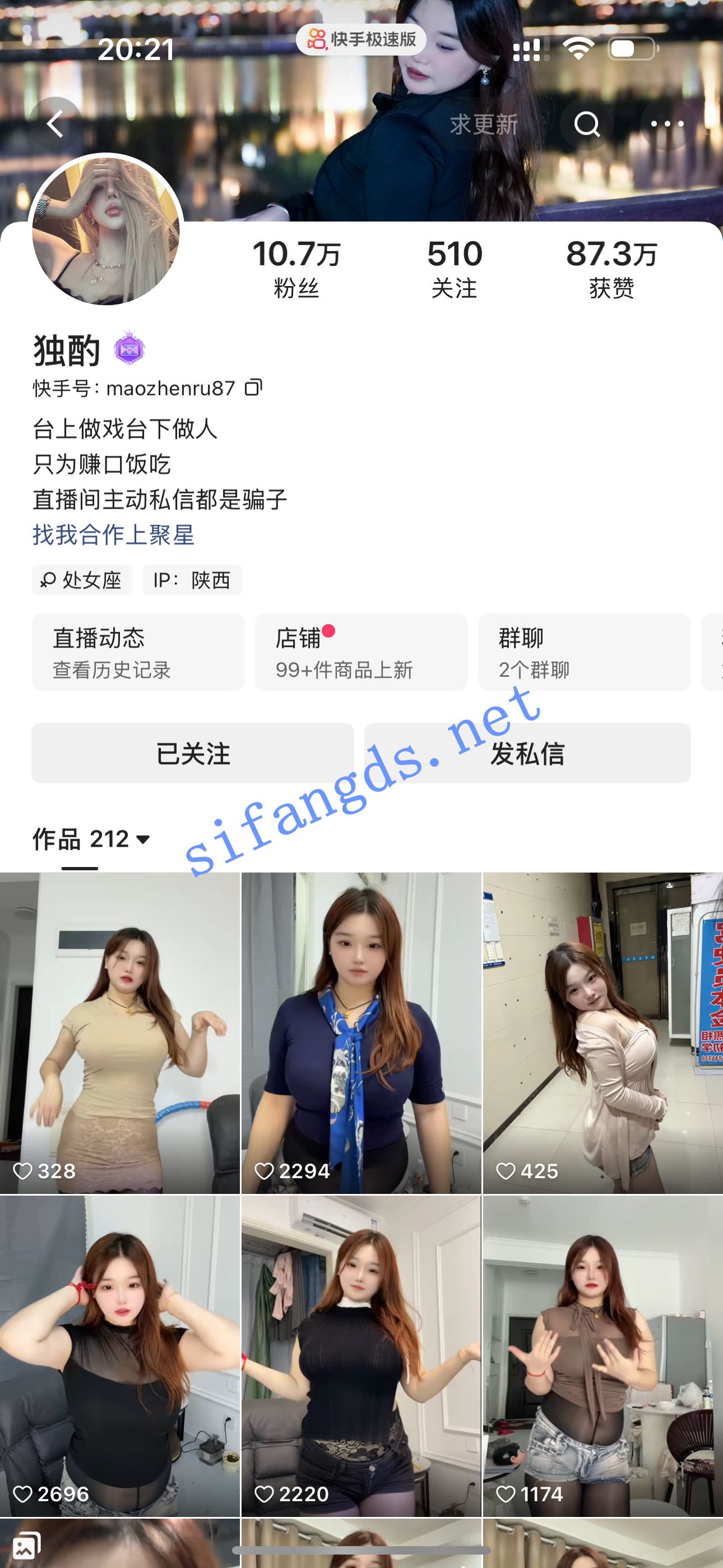The image size is (723, 1568).
Task: Open the video with 425 likes
Action: pyautogui.click(x=603, y=1033)
